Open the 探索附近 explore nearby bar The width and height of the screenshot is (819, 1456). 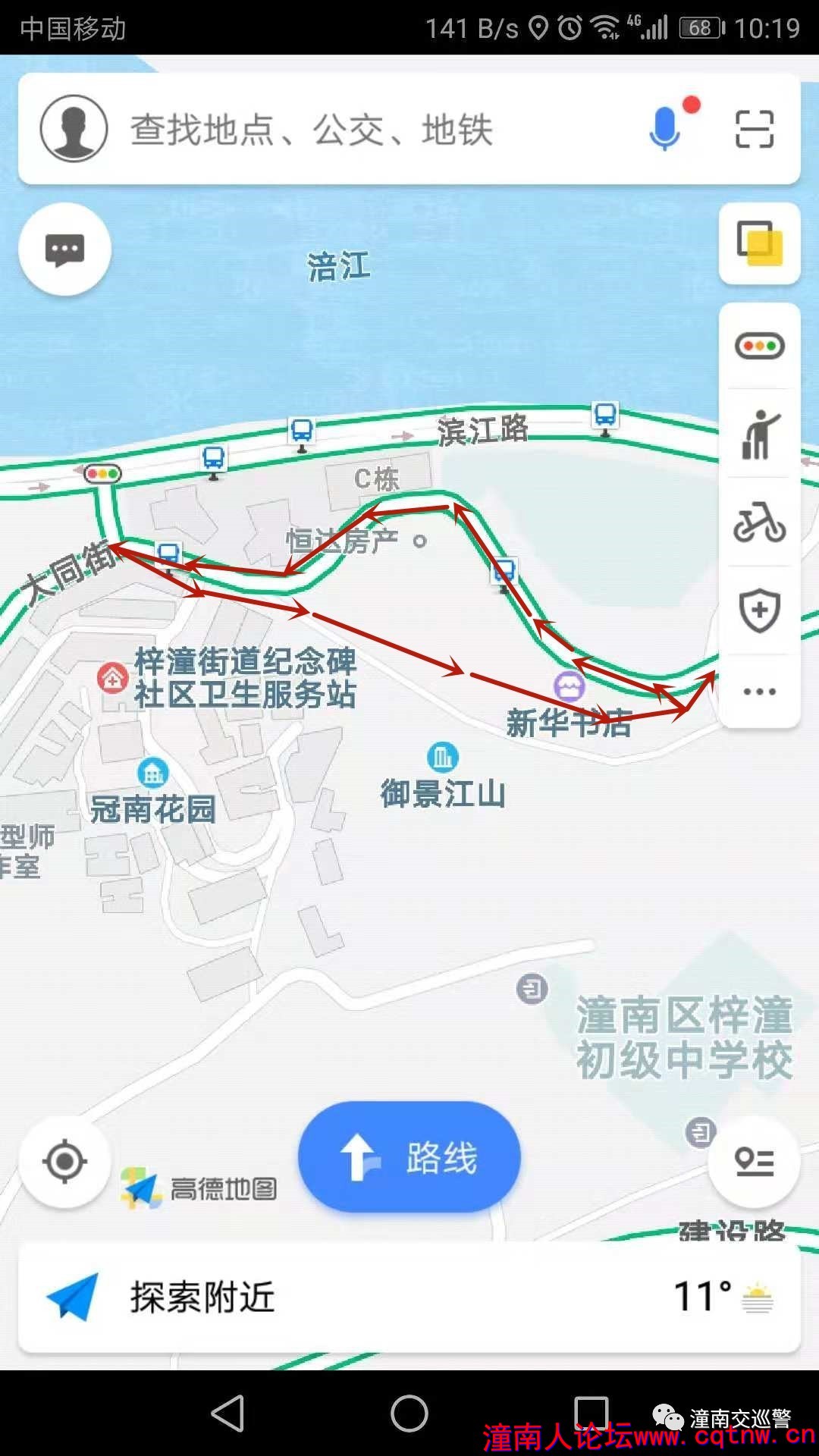pos(409,1297)
